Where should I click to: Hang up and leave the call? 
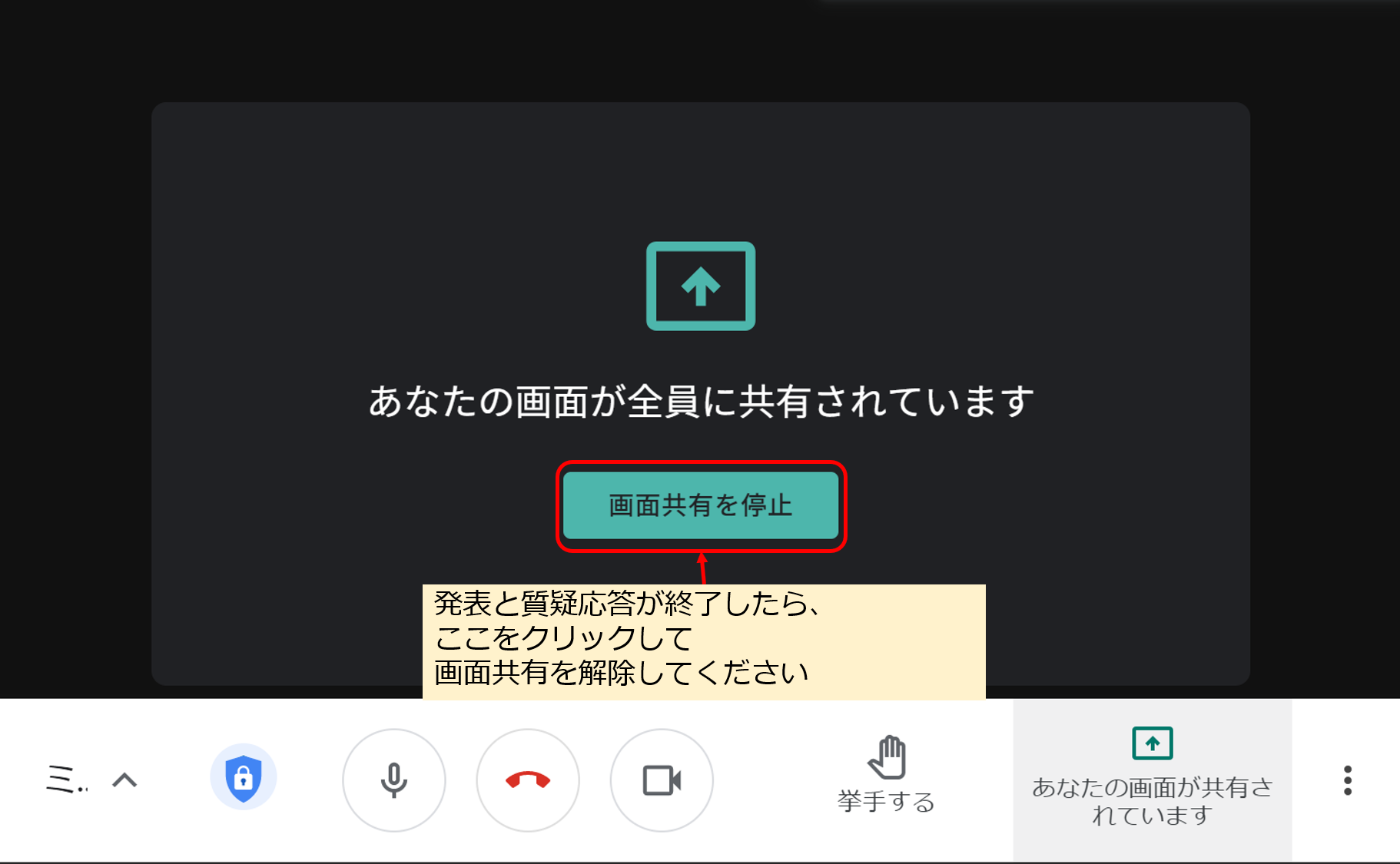(x=528, y=780)
